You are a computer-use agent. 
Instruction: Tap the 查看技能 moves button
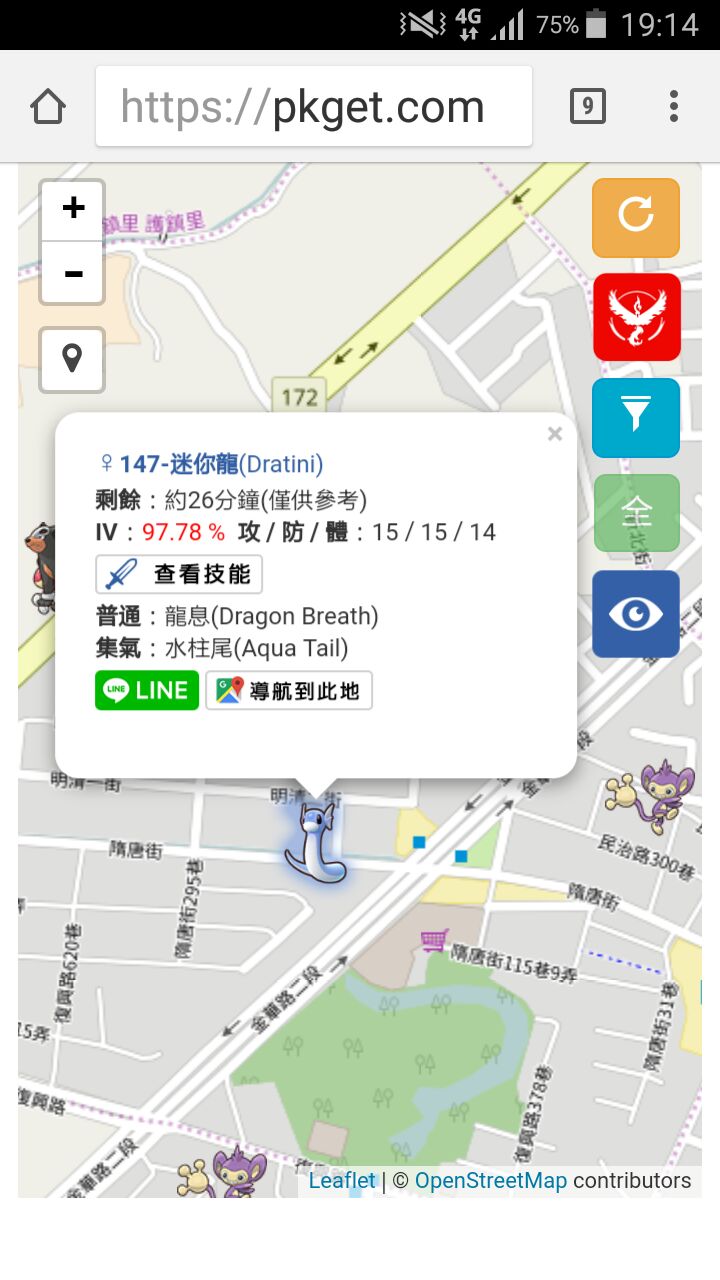pos(180,575)
